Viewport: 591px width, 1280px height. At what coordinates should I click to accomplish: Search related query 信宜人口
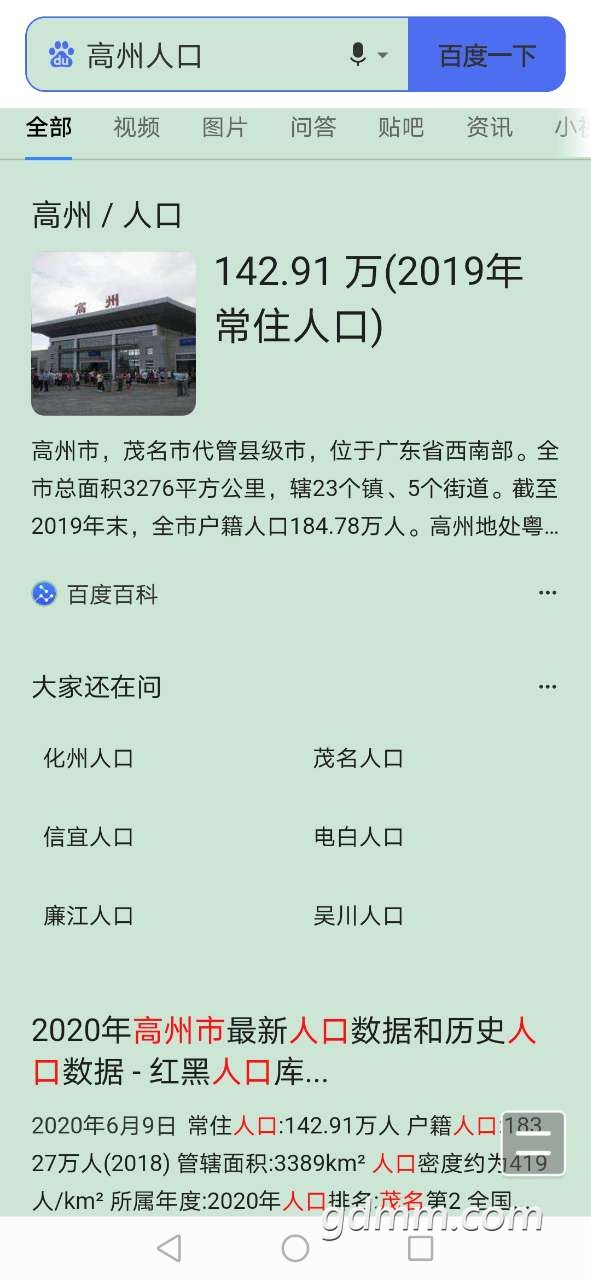pos(88,837)
